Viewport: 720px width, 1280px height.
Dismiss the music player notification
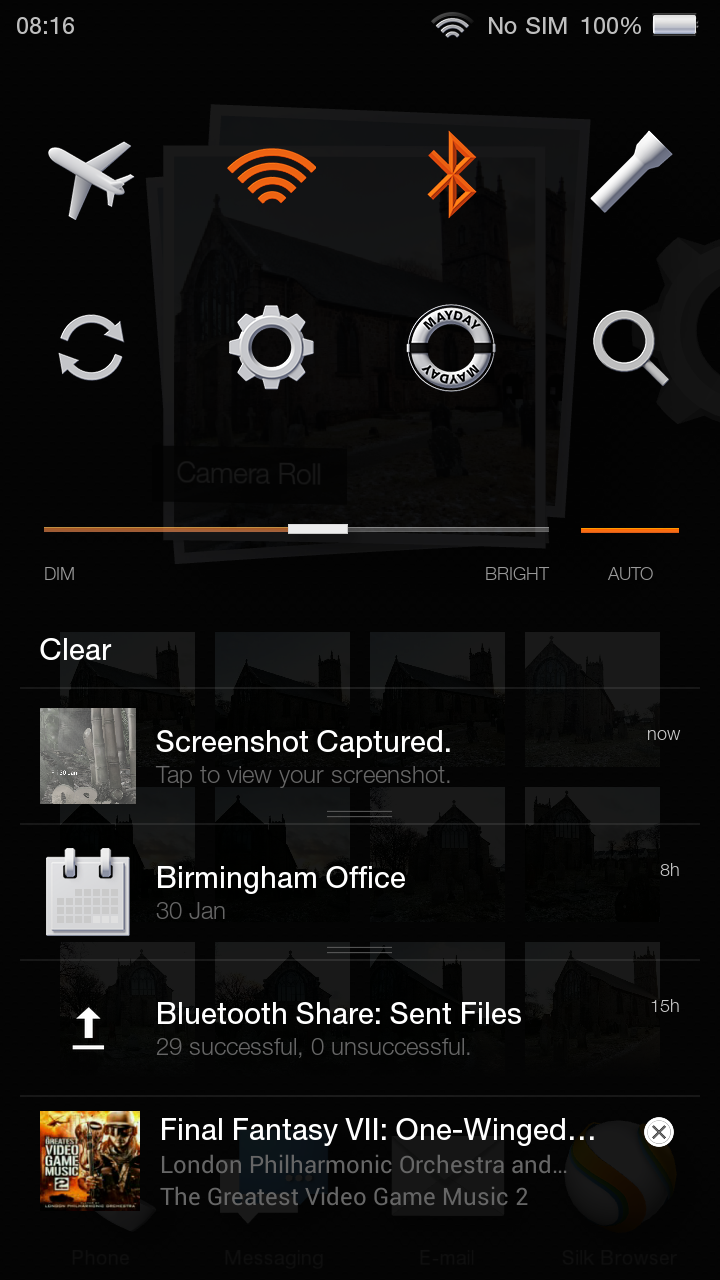658,1132
